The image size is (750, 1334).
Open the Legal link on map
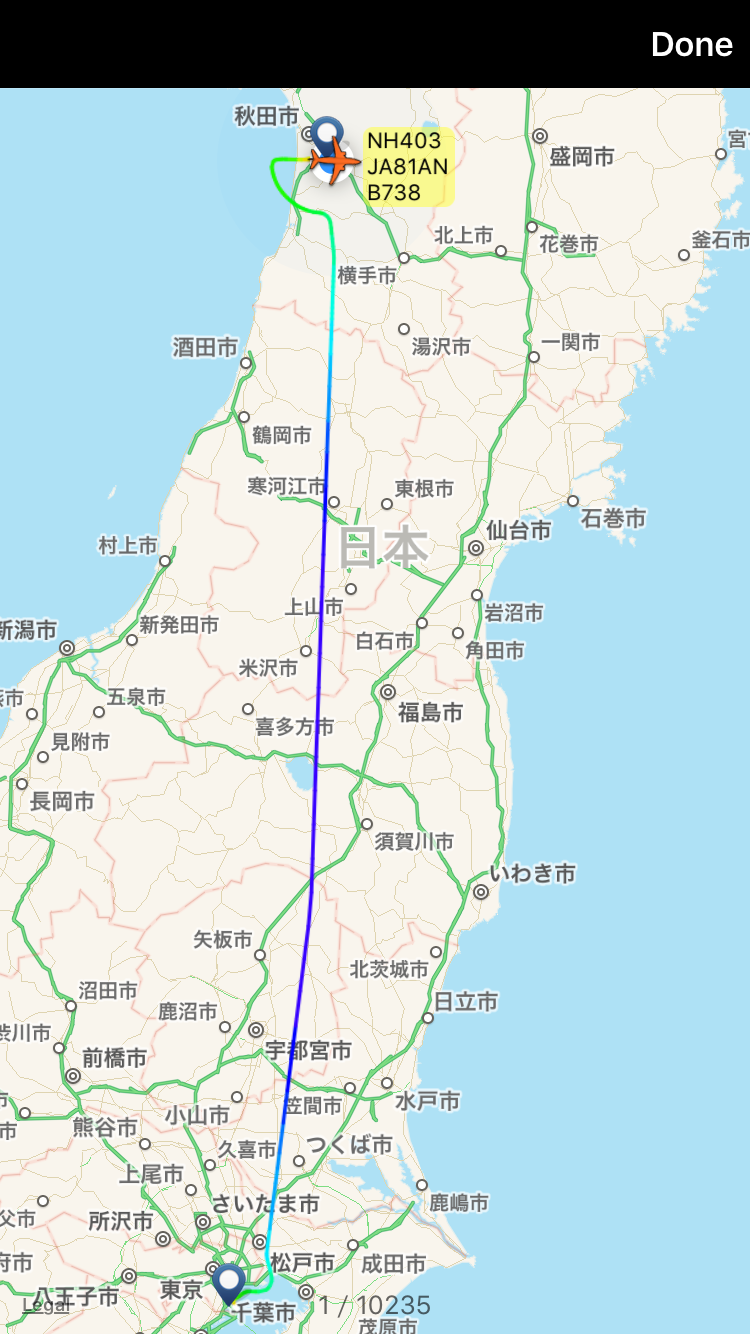[x=46, y=1304]
